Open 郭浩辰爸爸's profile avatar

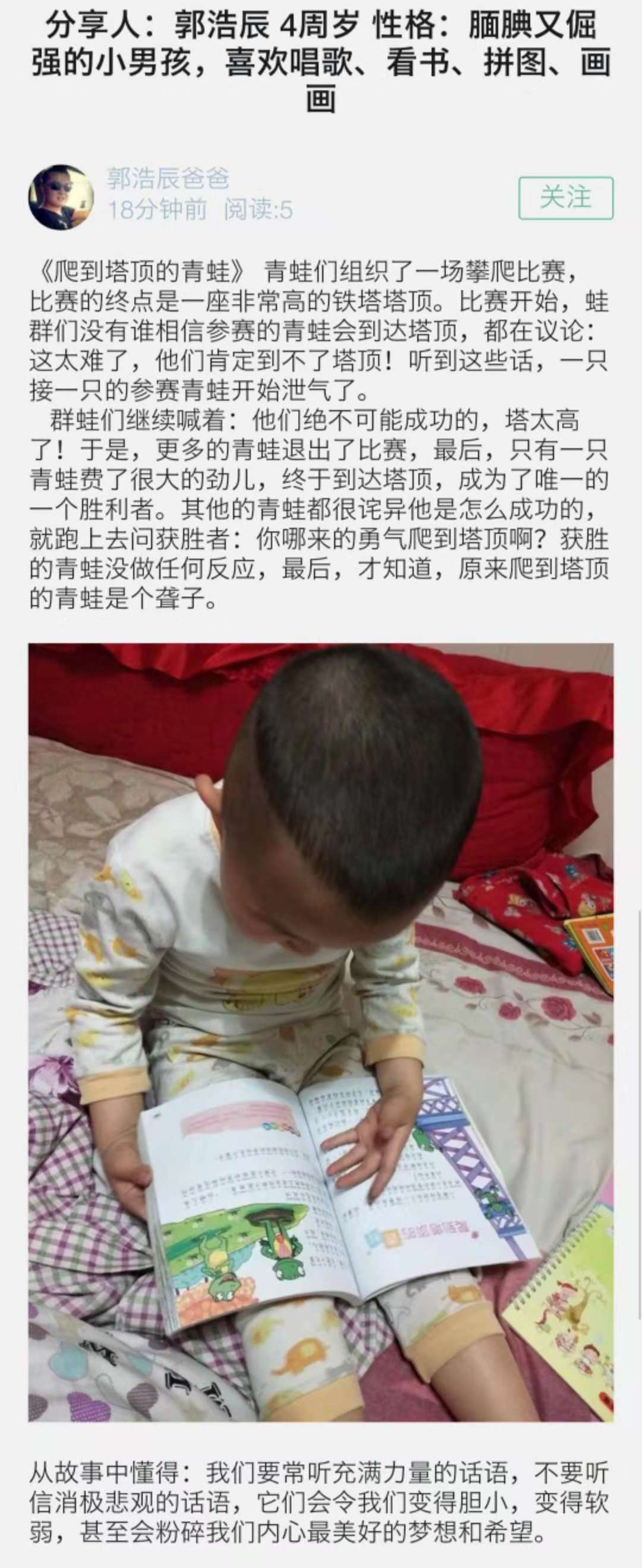click(x=61, y=197)
